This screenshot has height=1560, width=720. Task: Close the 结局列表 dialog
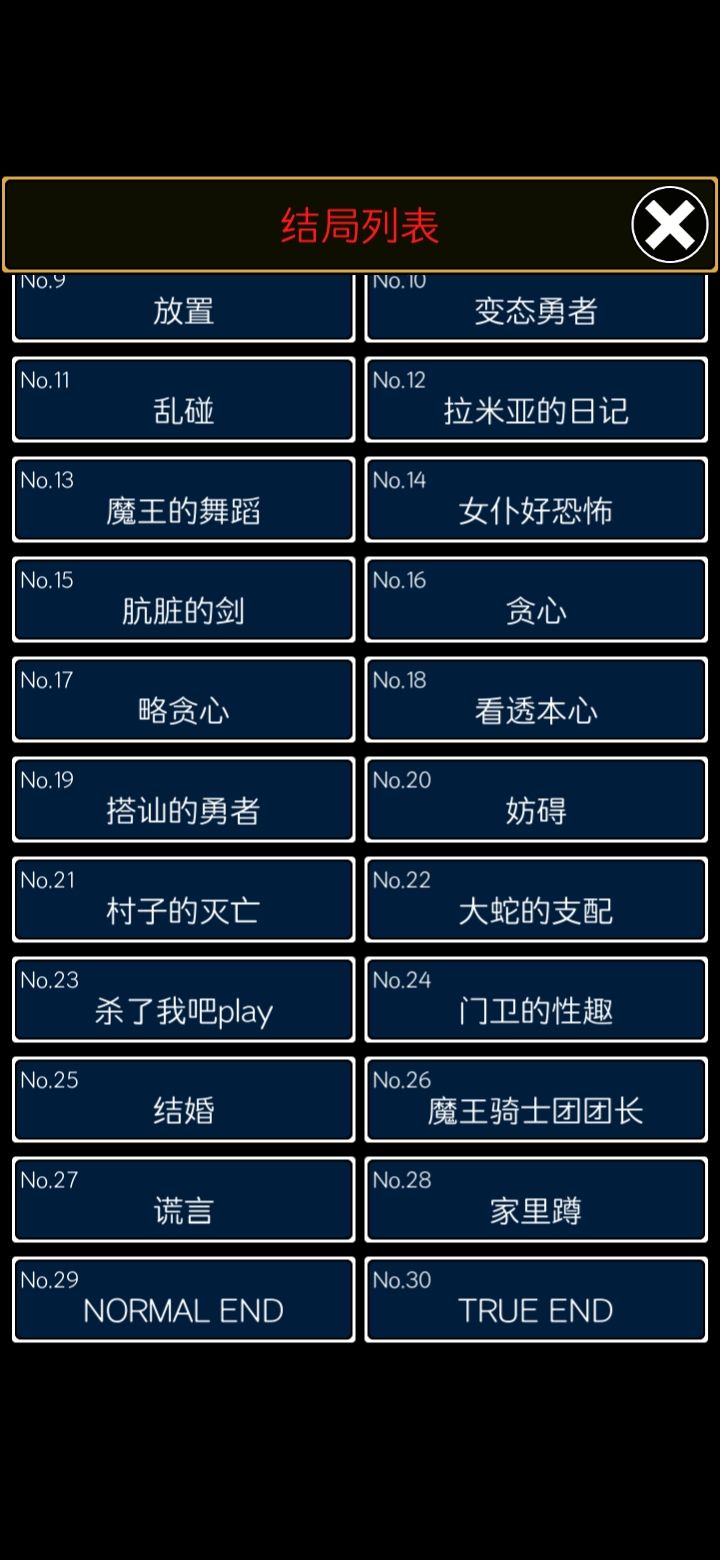point(669,224)
